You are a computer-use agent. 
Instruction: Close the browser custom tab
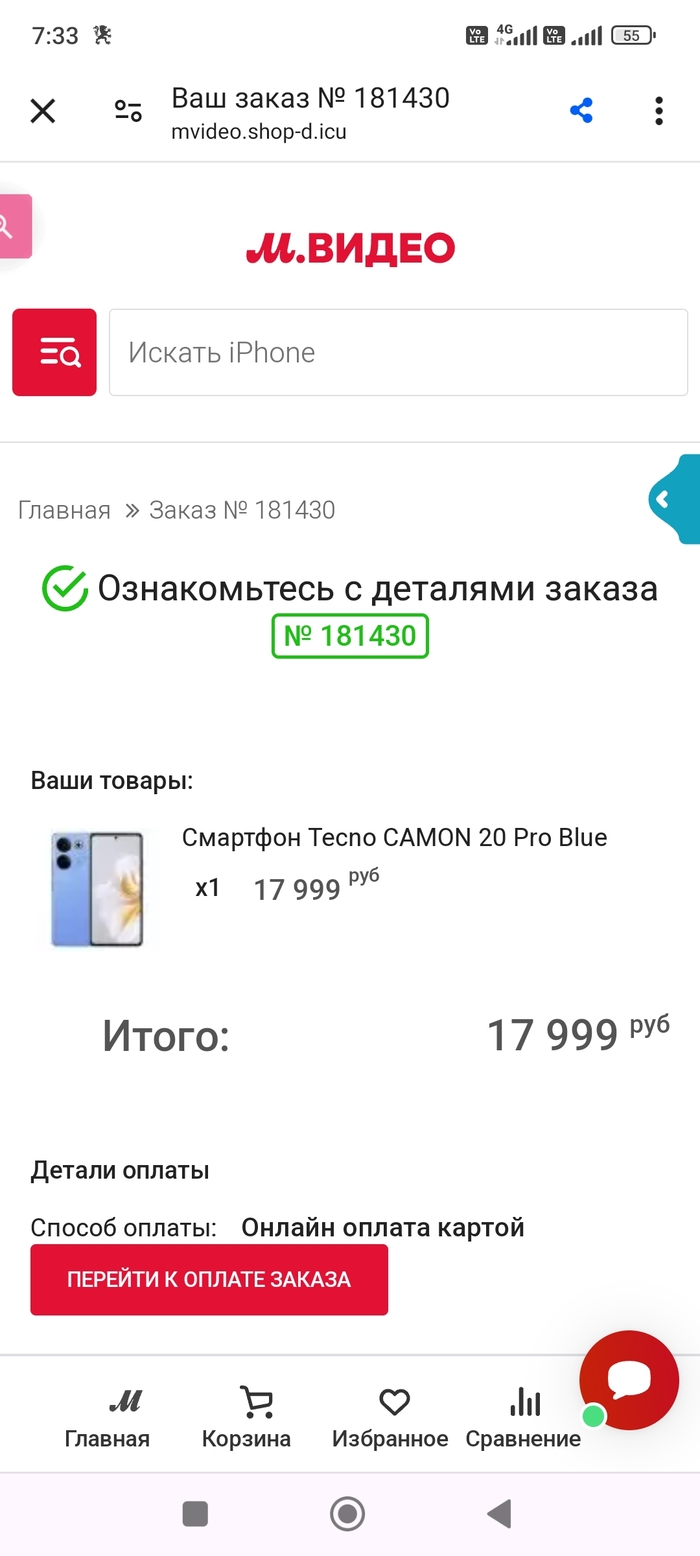click(43, 111)
